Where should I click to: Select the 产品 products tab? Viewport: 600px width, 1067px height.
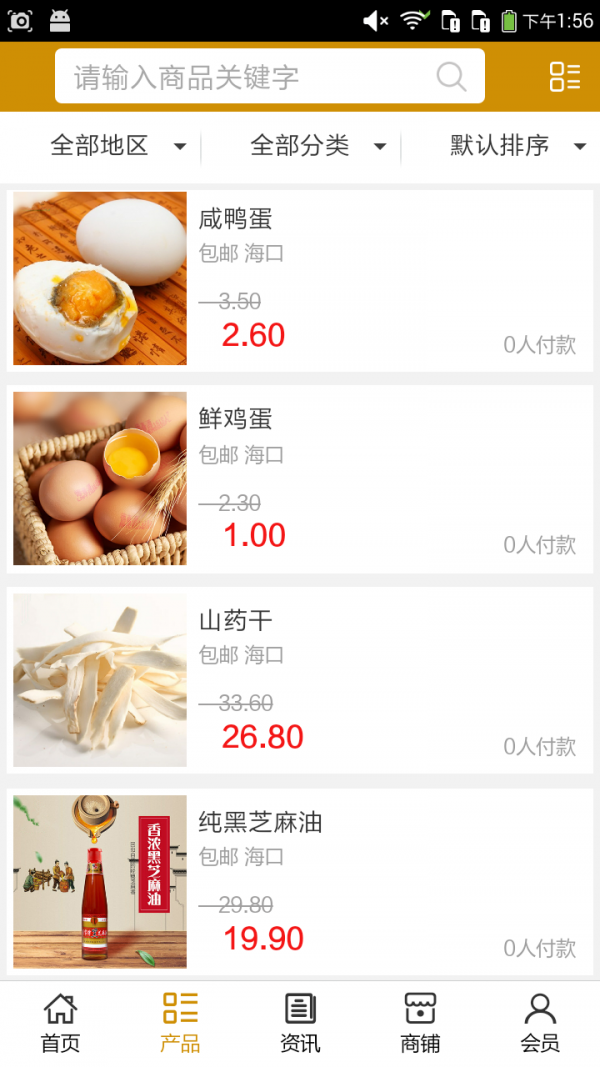[180, 1023]
